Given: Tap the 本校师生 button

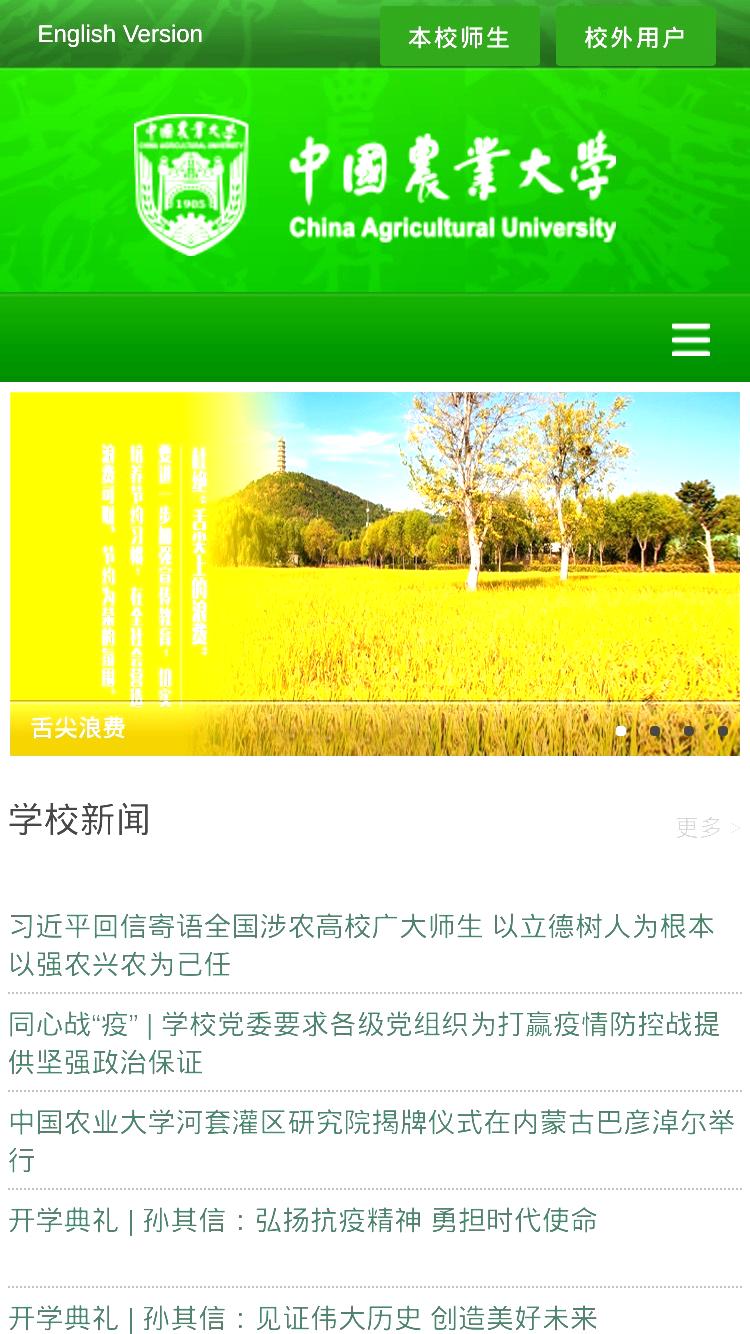Looking at the screenshot, I should pyautogui.click(x=459, y=37).
